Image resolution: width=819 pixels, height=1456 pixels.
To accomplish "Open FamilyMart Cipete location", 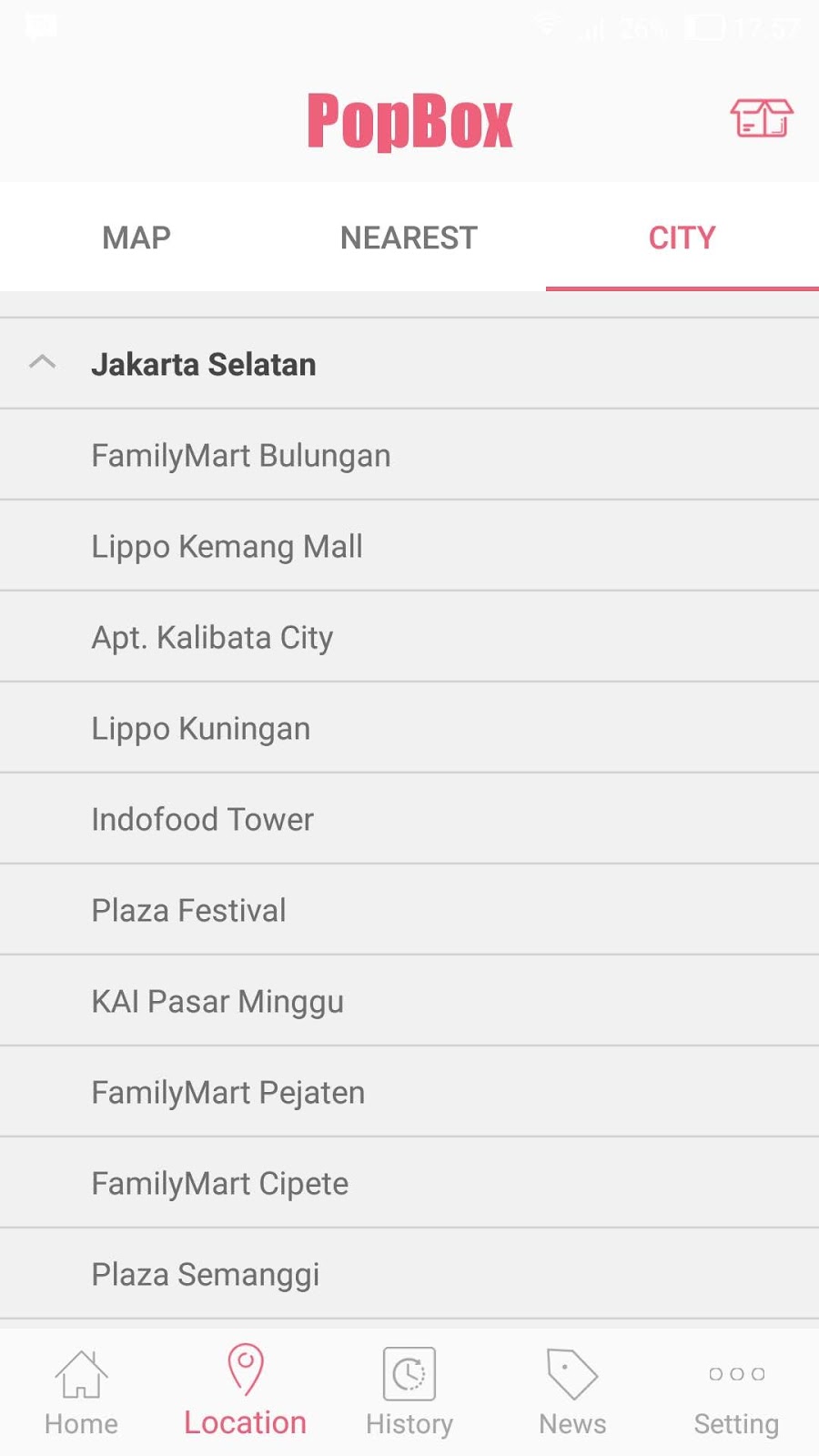I will tap(219, 1183).
